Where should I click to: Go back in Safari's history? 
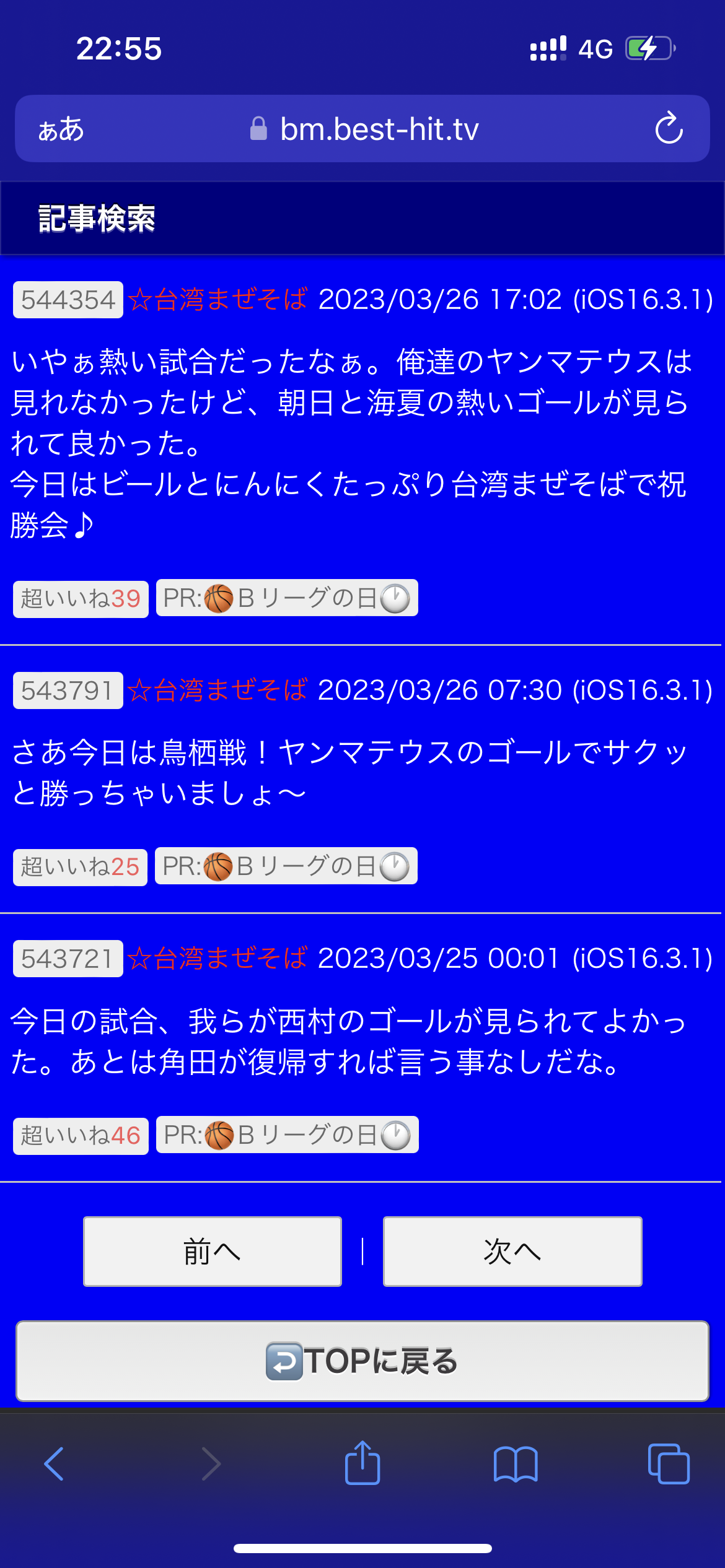tap(55, 1464)
